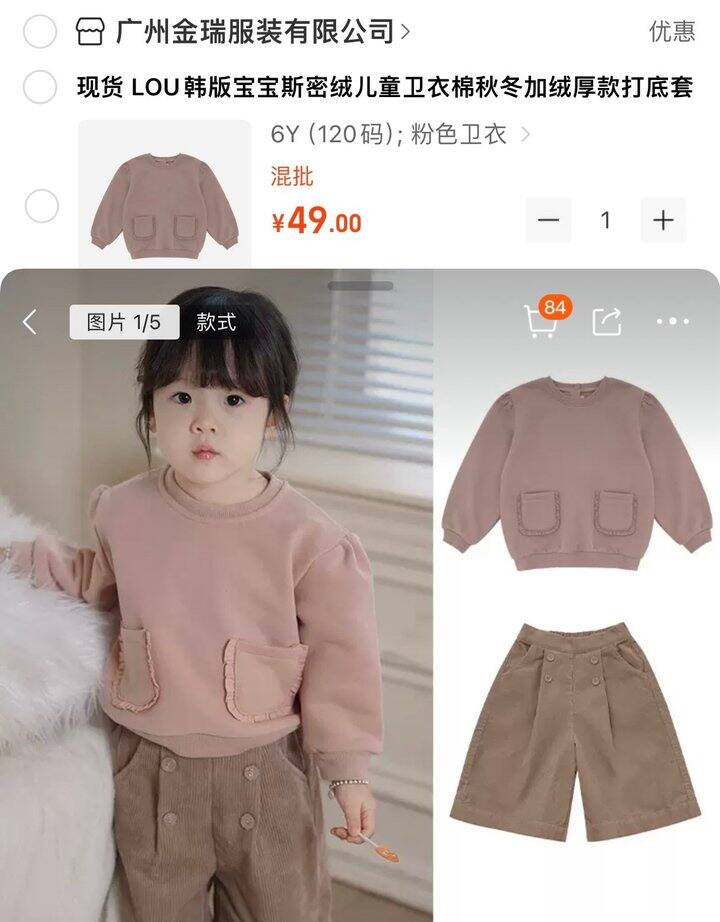This screenshot has height=922, width=720.
Task: Tap 优惠 for shop discounts
Action: click(671, 32)
